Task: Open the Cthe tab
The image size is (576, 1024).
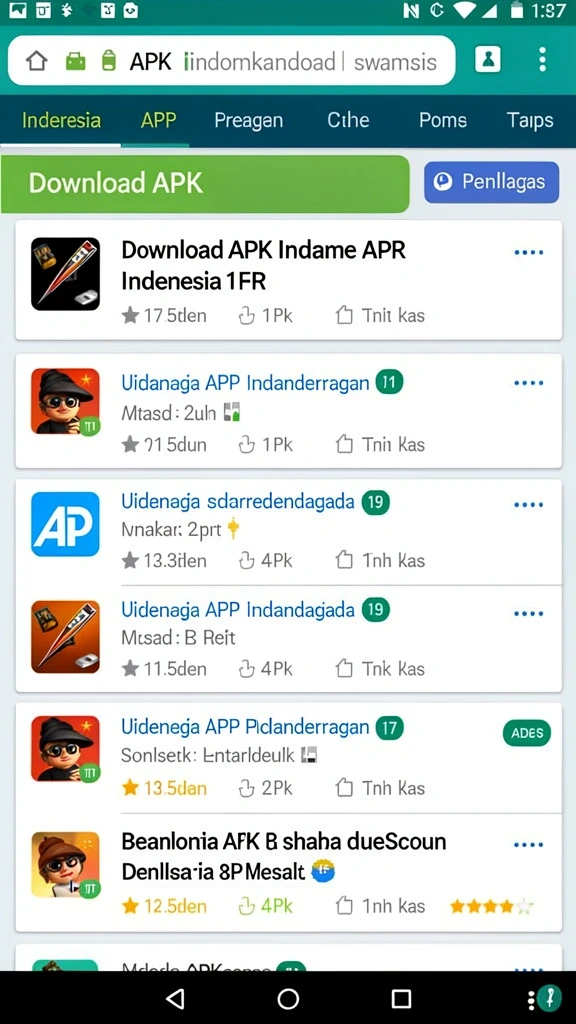Action: pyautogui.click(x=348, y=120)
